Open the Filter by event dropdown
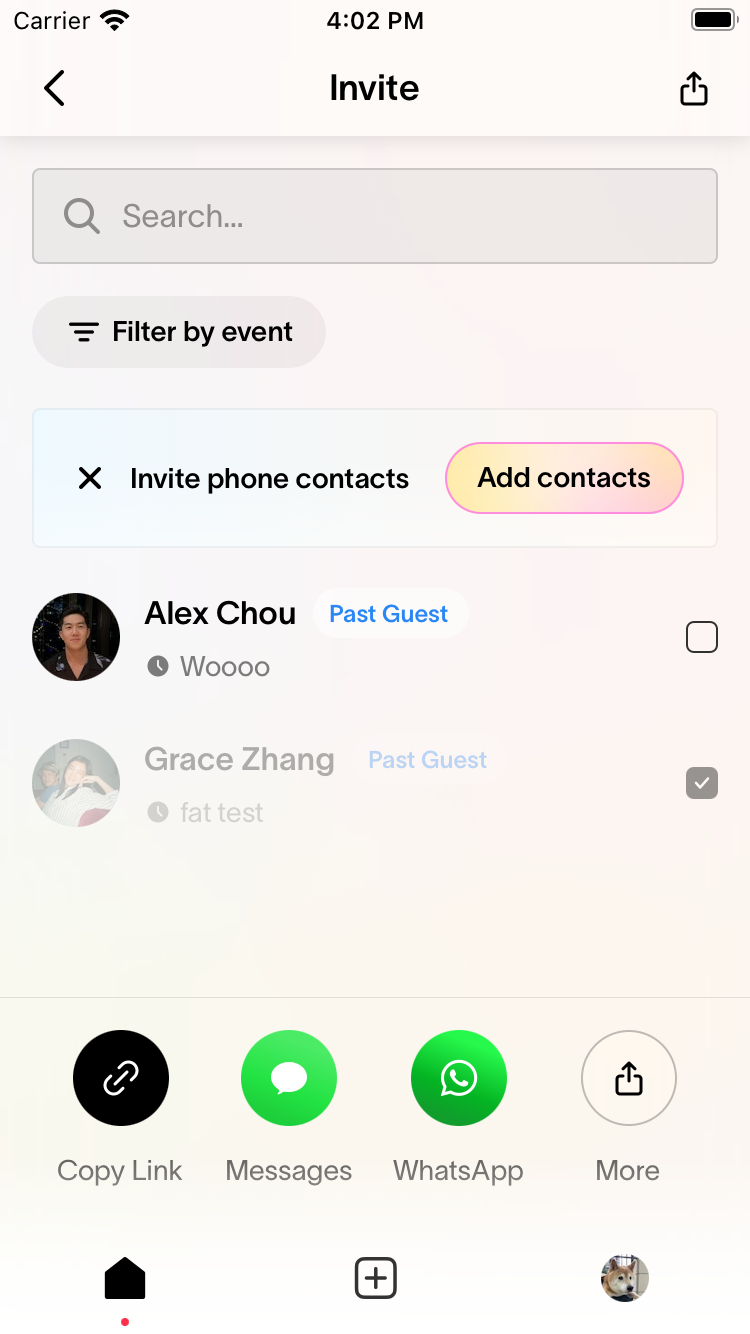This screenshot has height=1334, width=750. pos(178,332)
